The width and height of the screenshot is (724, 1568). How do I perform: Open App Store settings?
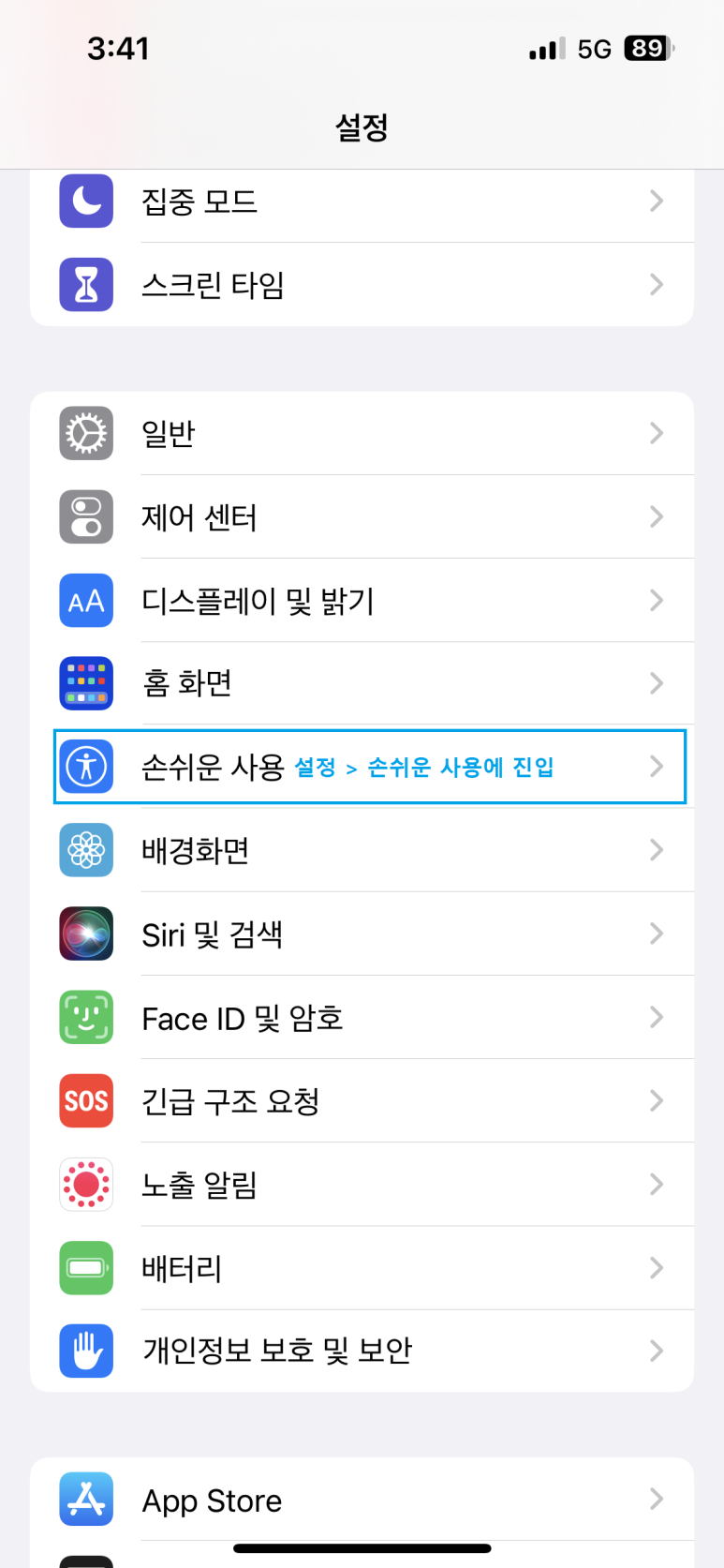coord(362,1500)
